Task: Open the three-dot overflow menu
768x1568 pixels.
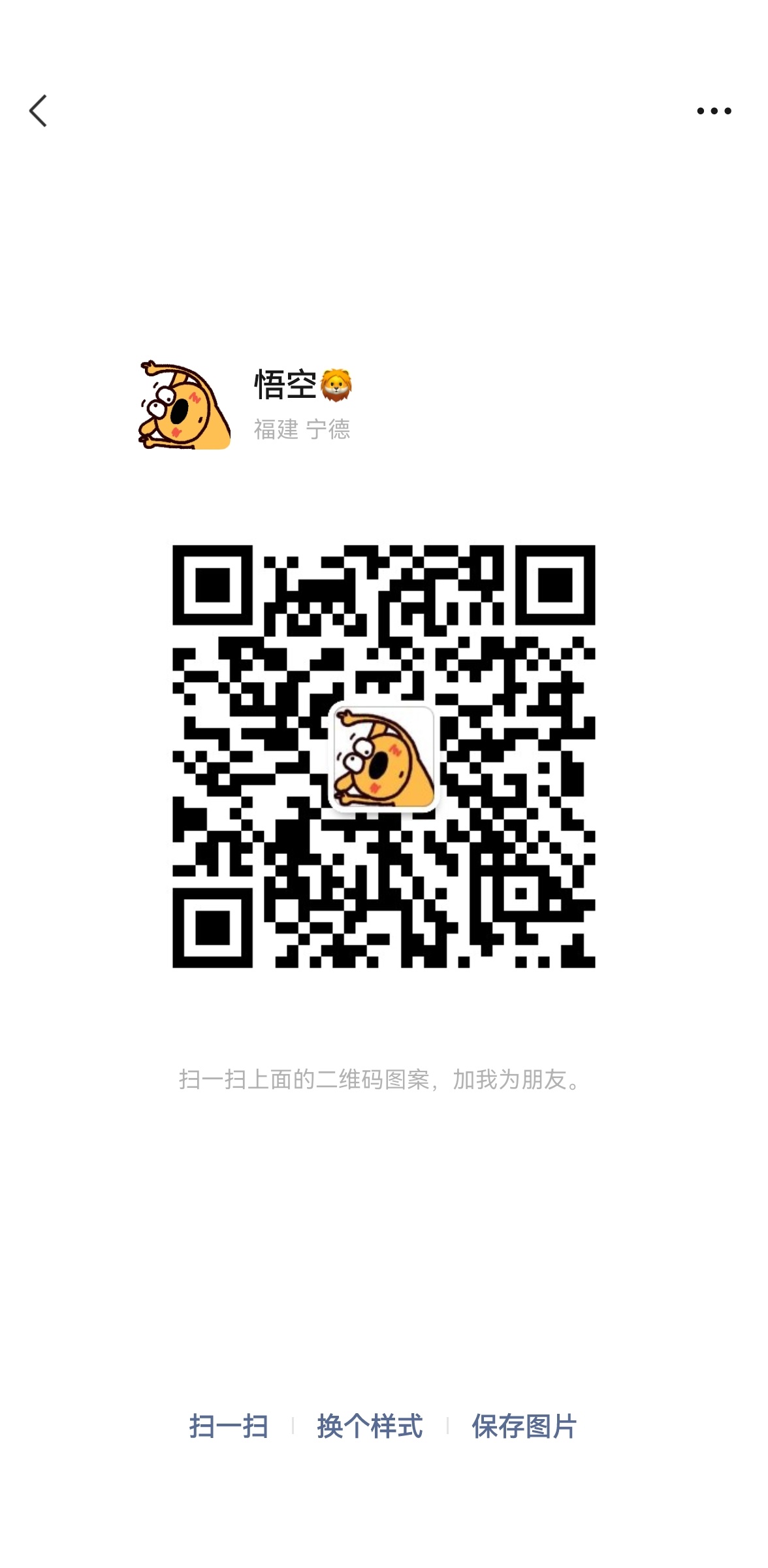Action: click(714, 111)
